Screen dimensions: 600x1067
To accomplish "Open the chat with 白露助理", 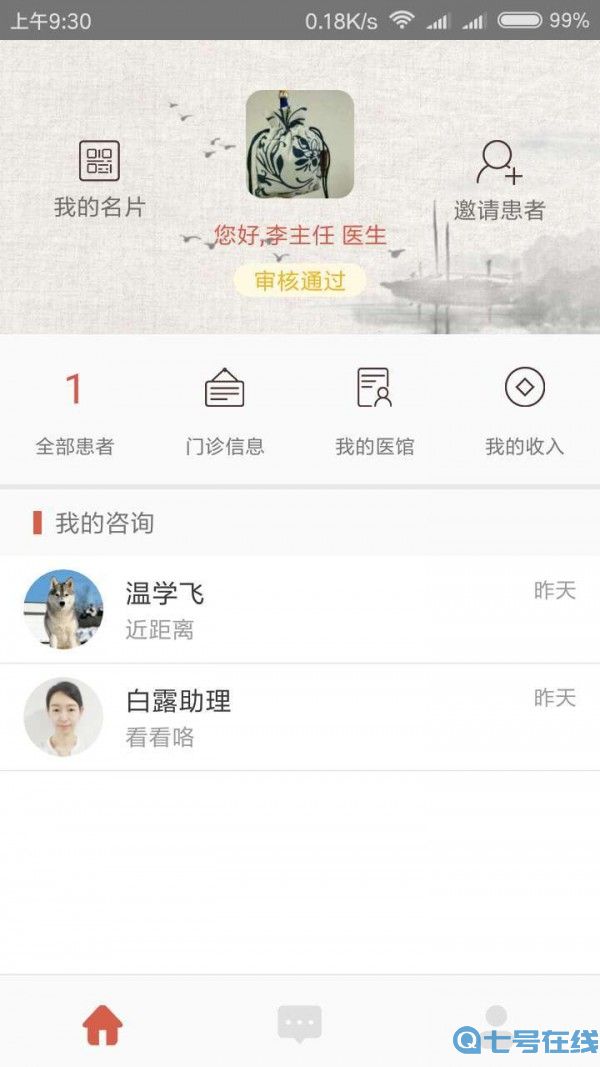I will 300,717.
